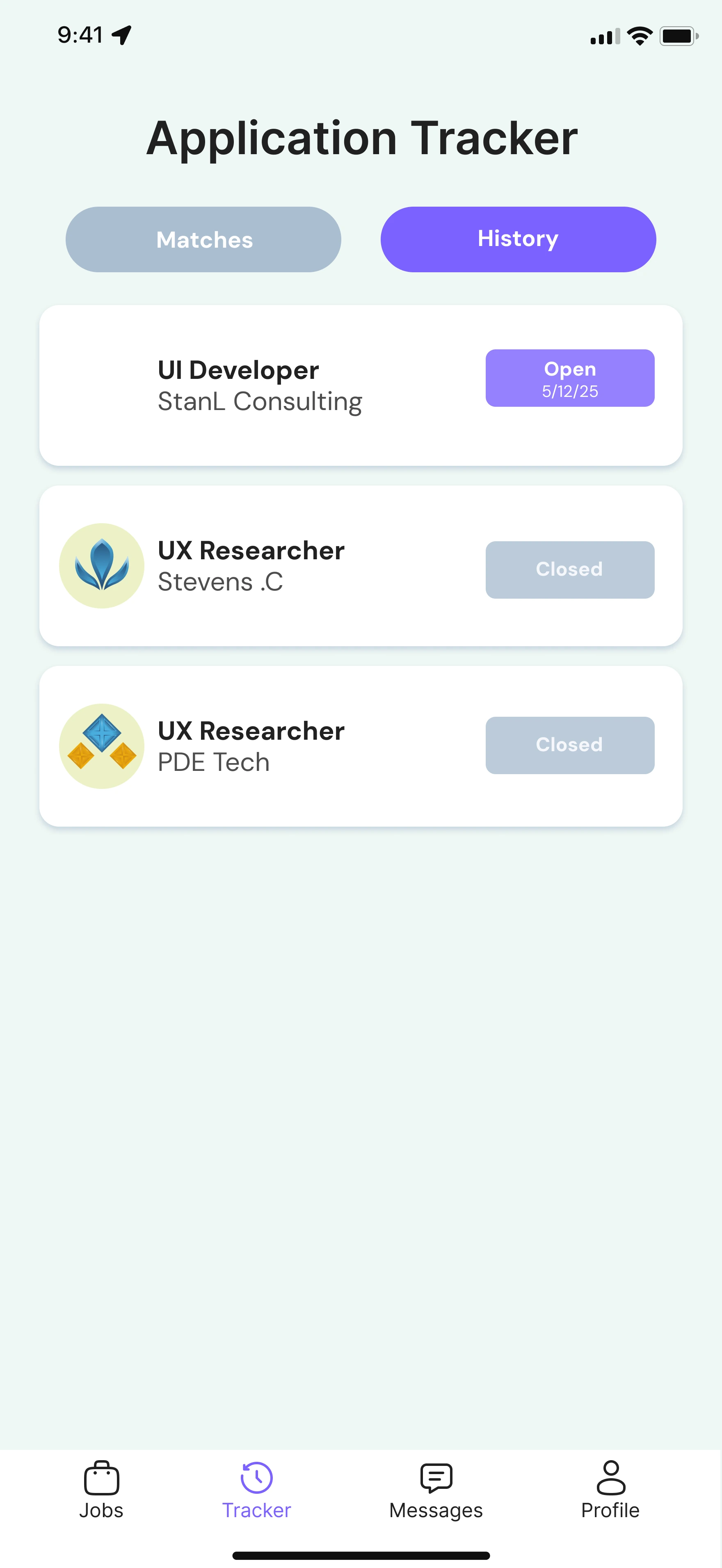Click the StanL Consulting company name
This screenshot has width=722, height=1568.
pos(259,401)
